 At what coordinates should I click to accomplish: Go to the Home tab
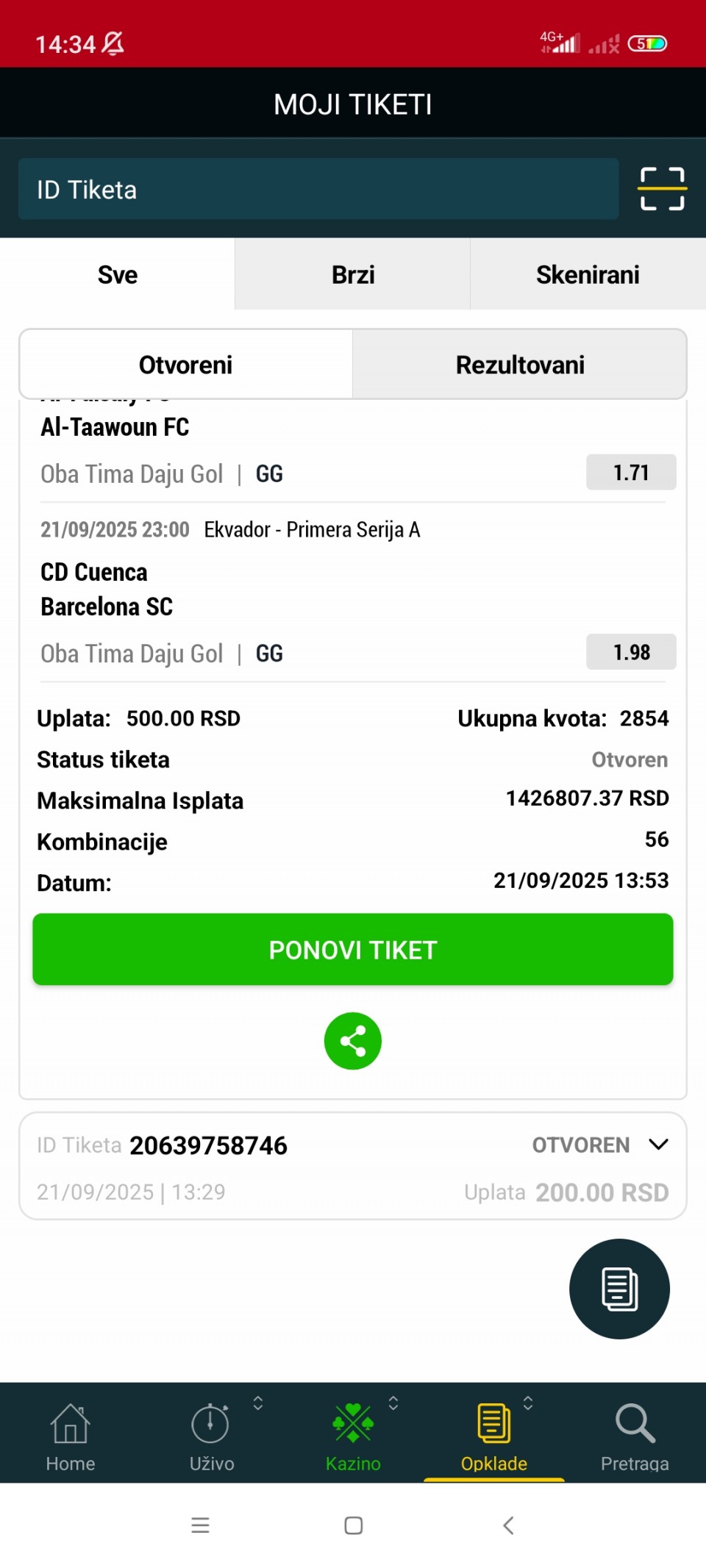[x=71, y=1436]
